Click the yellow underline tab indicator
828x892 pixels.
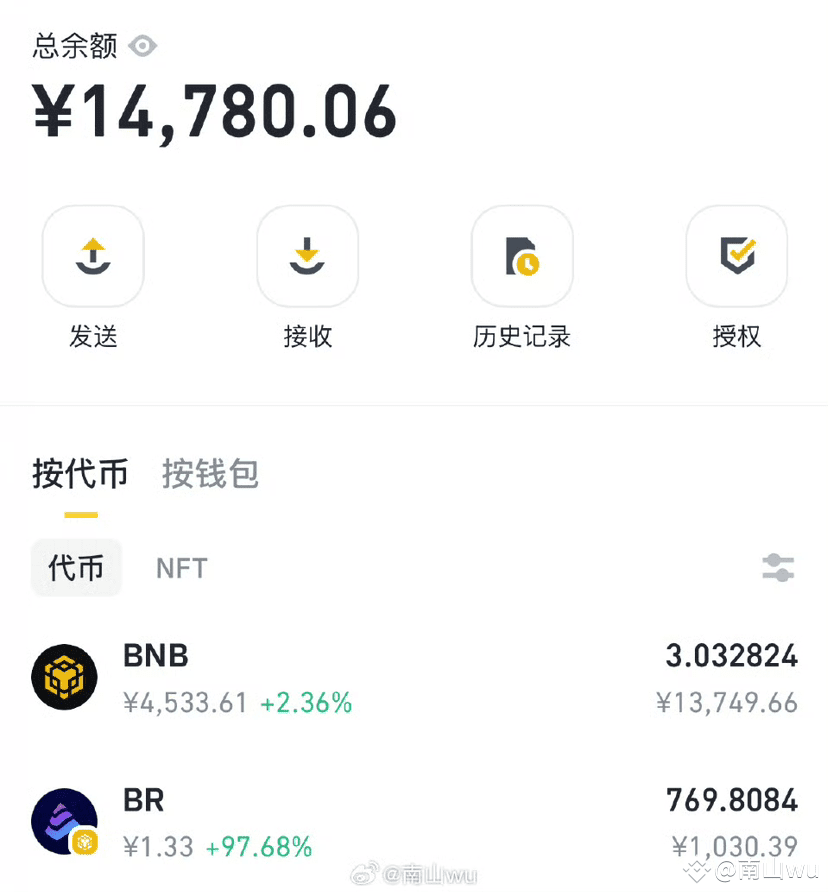point(80,514)
